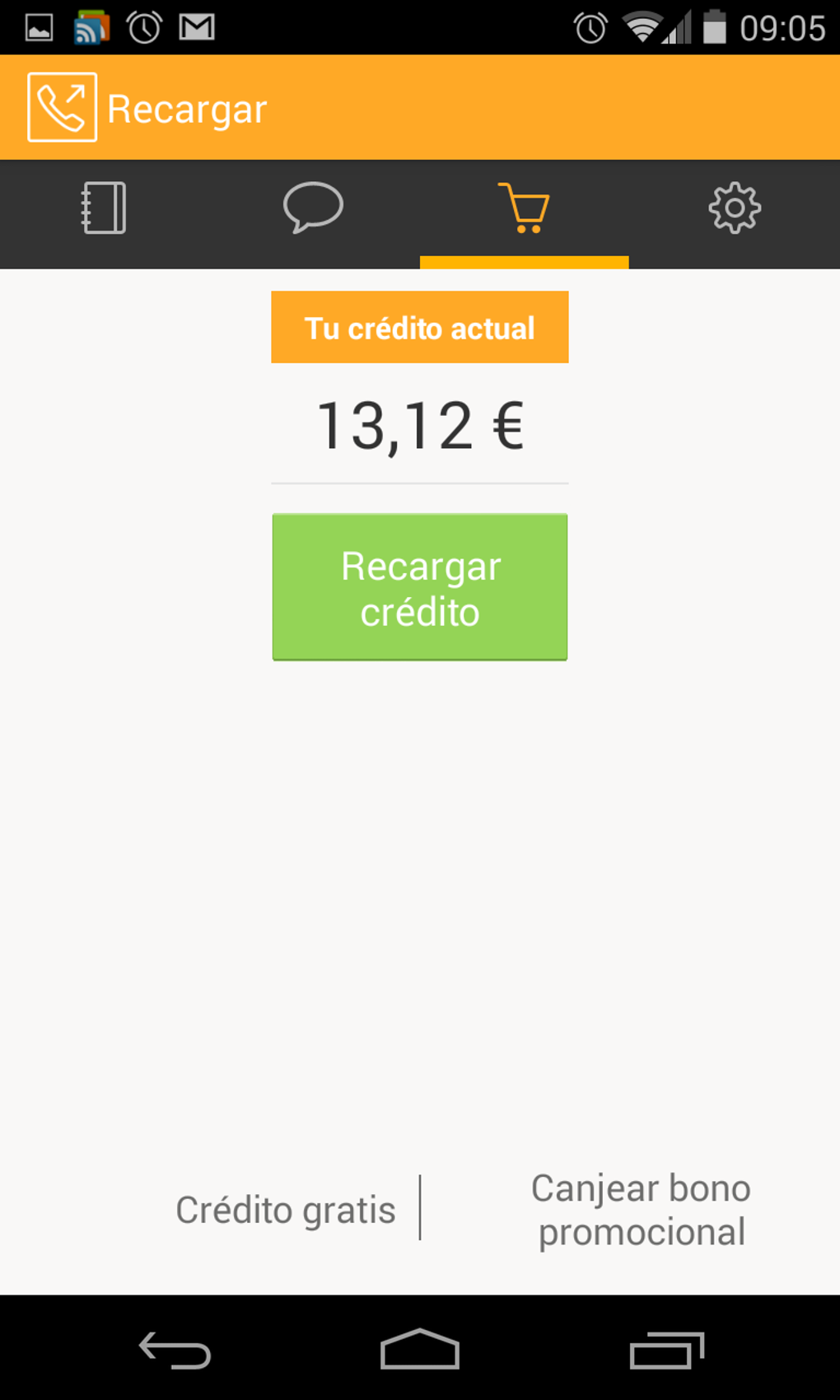Open Crédito gratis
The height and width of the screenshot is (1400, 840).
tap(285, 1208)
